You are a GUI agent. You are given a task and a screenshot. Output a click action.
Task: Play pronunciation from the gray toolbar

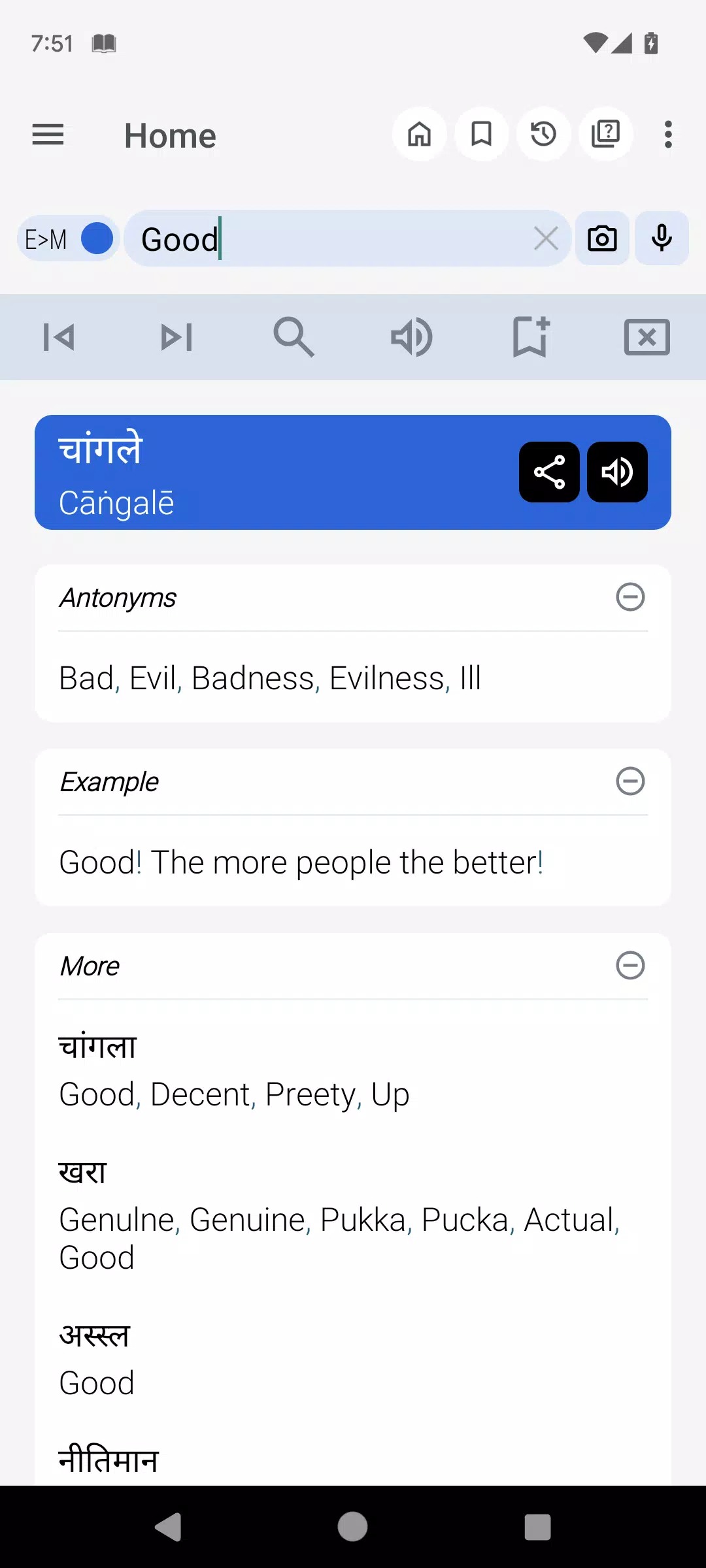point(412,338)
